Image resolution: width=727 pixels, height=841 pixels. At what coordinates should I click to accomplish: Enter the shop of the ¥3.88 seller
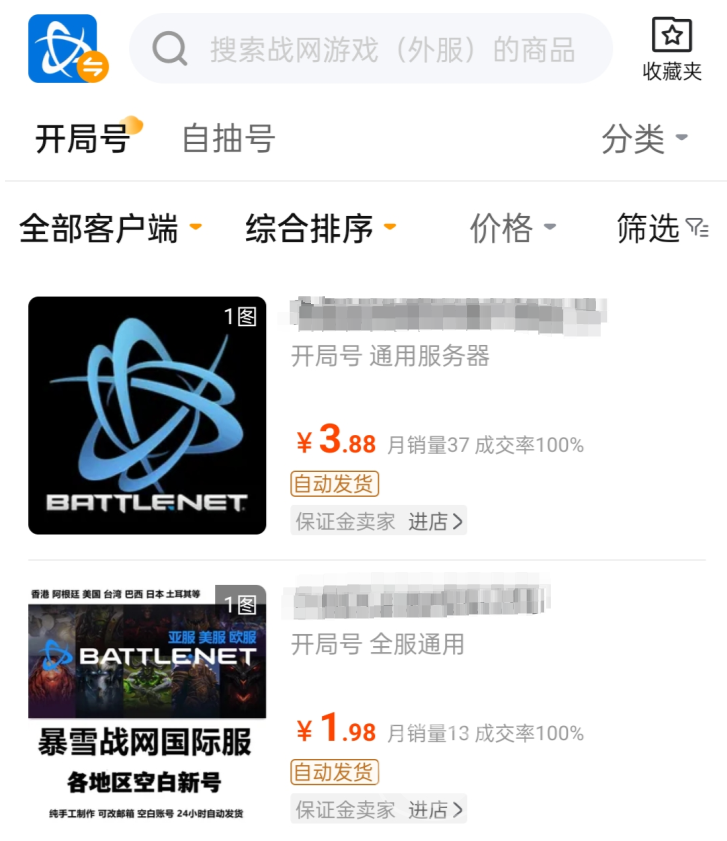click(x=437, y=521)
